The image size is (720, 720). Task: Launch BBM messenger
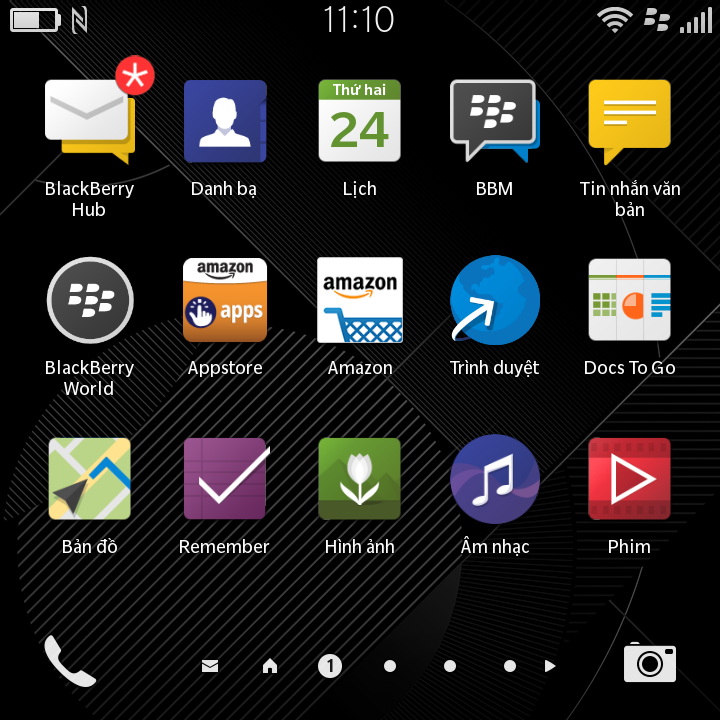click(494, 122)
